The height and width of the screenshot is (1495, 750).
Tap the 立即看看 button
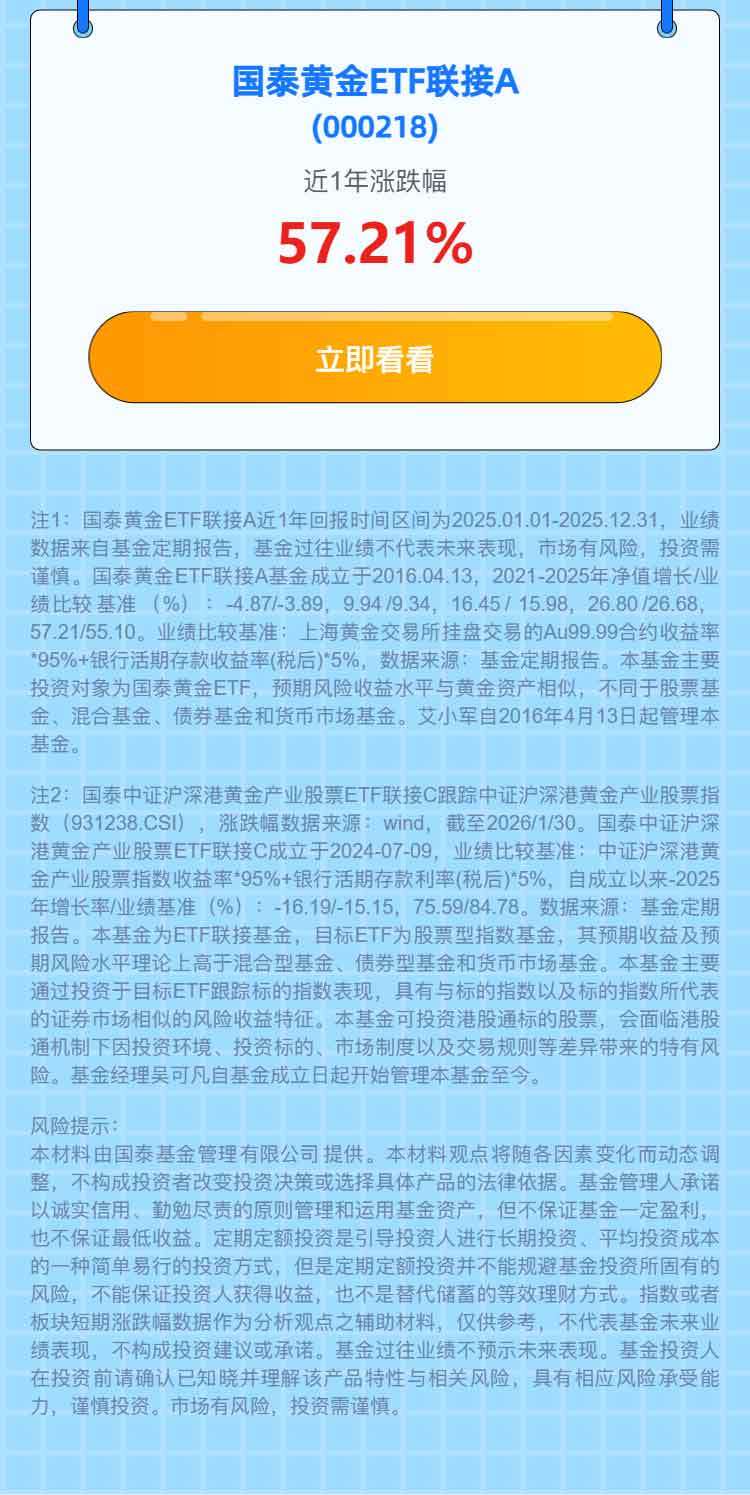click(375, 358)
